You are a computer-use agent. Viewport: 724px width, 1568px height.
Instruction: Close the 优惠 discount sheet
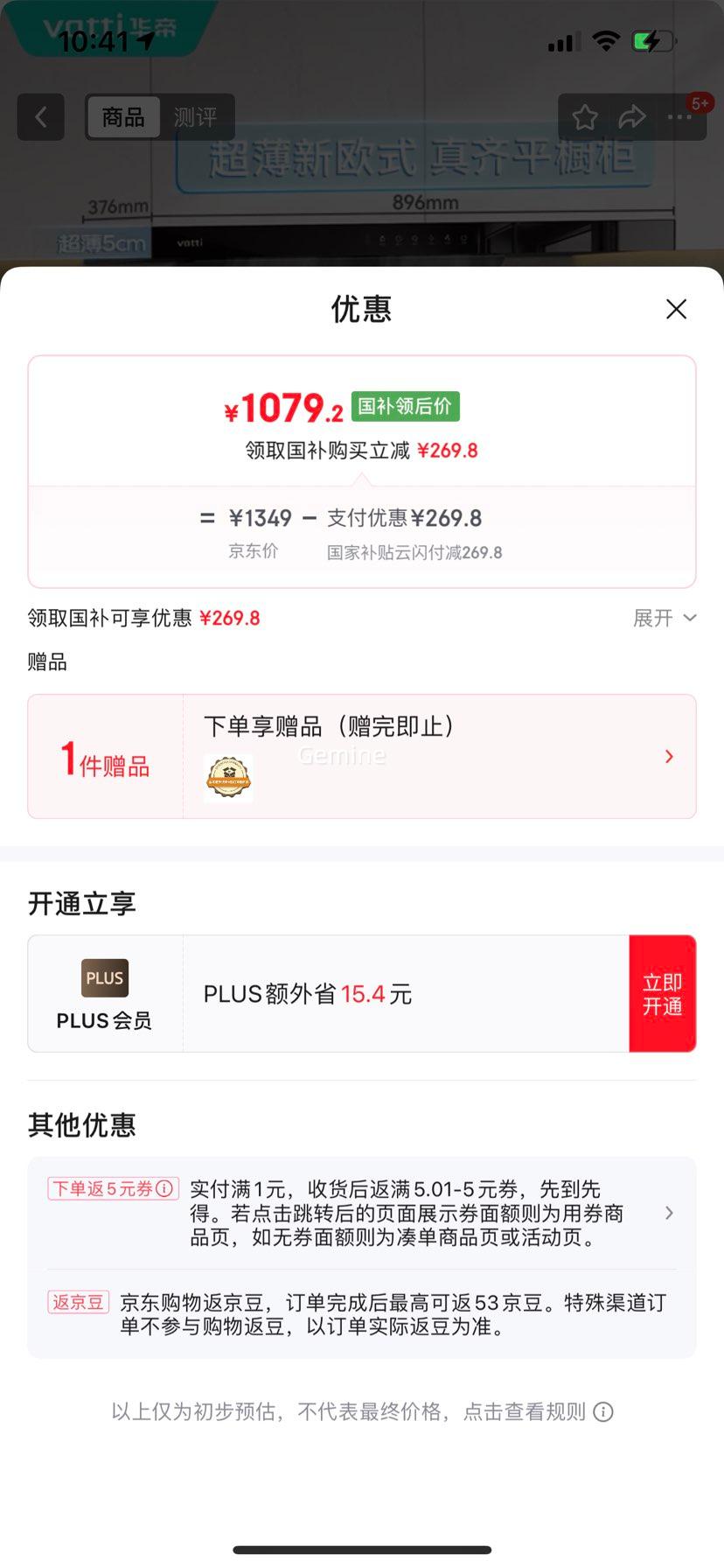coord(676,309)
